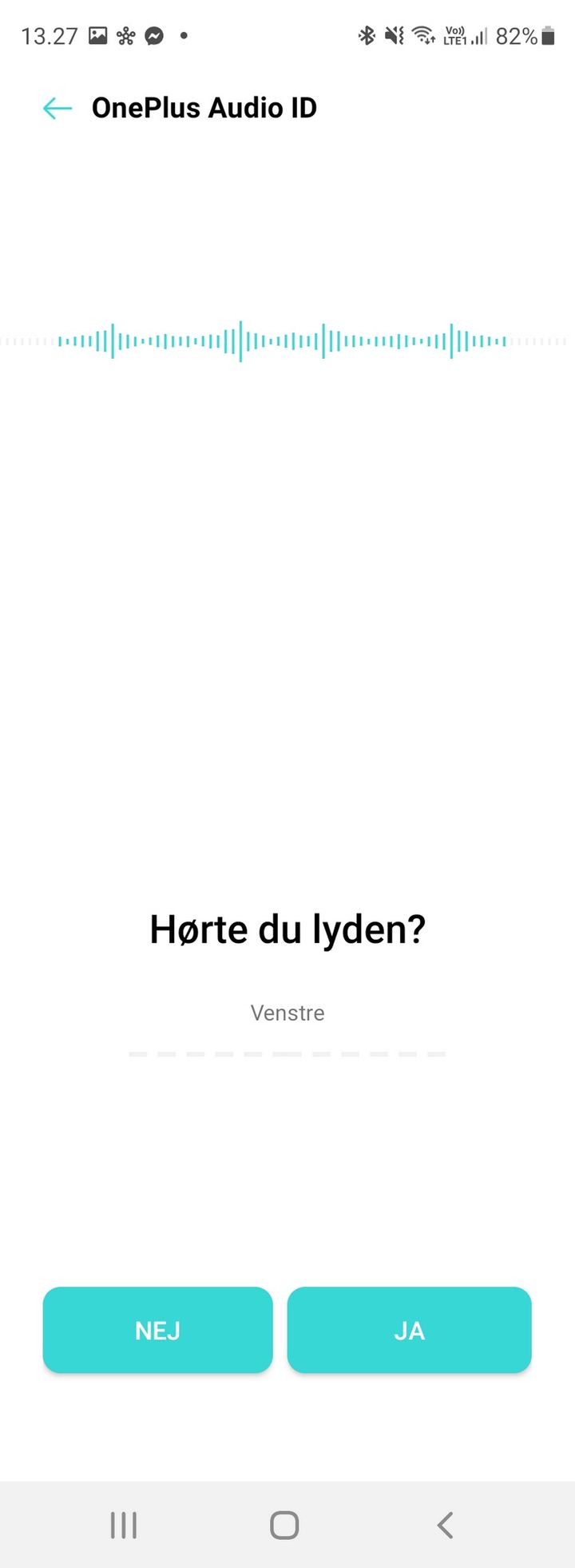Viewport: 575px width, 1568px height.
Task: Tap the system back button
Action: pyautogui.click(x=446, y=1525)
